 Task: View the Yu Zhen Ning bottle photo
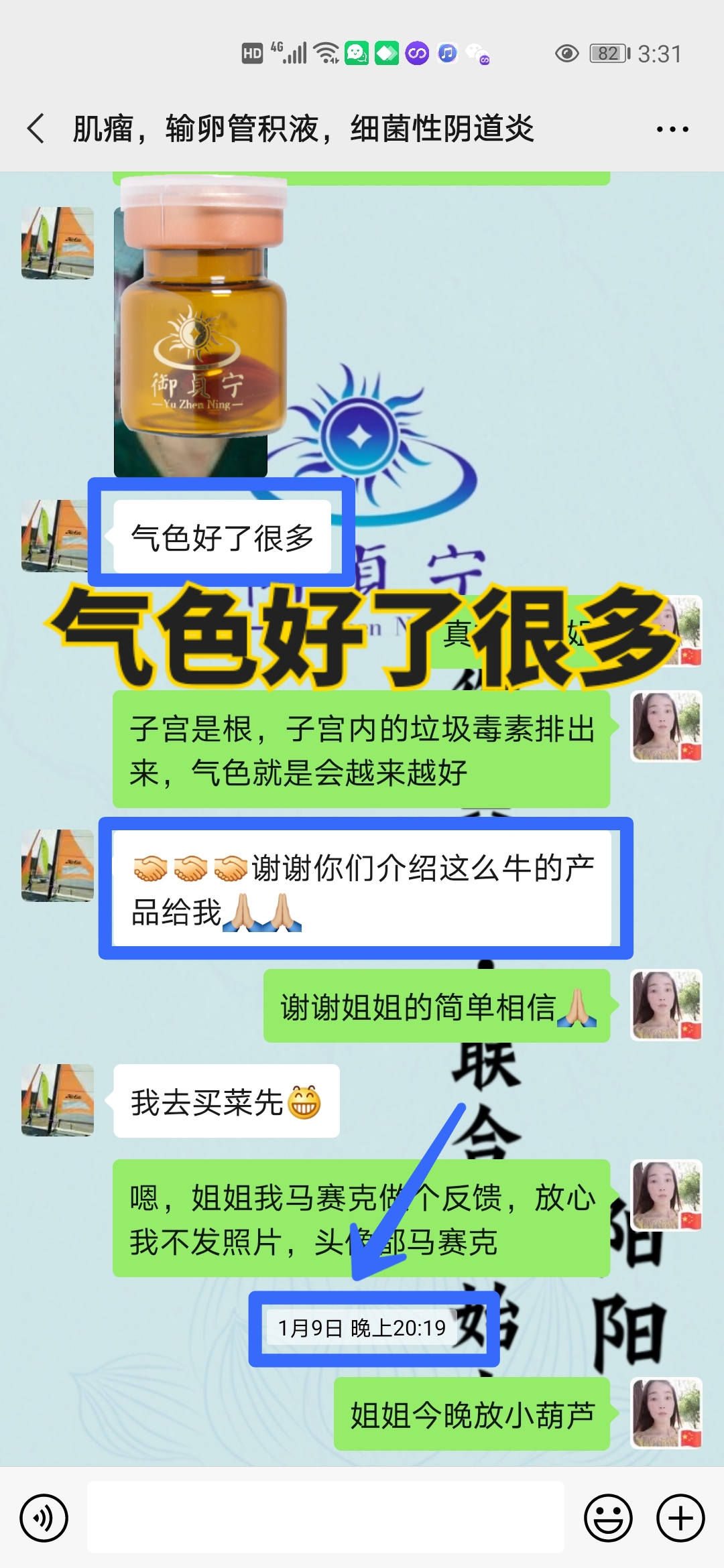coord(201,335)
